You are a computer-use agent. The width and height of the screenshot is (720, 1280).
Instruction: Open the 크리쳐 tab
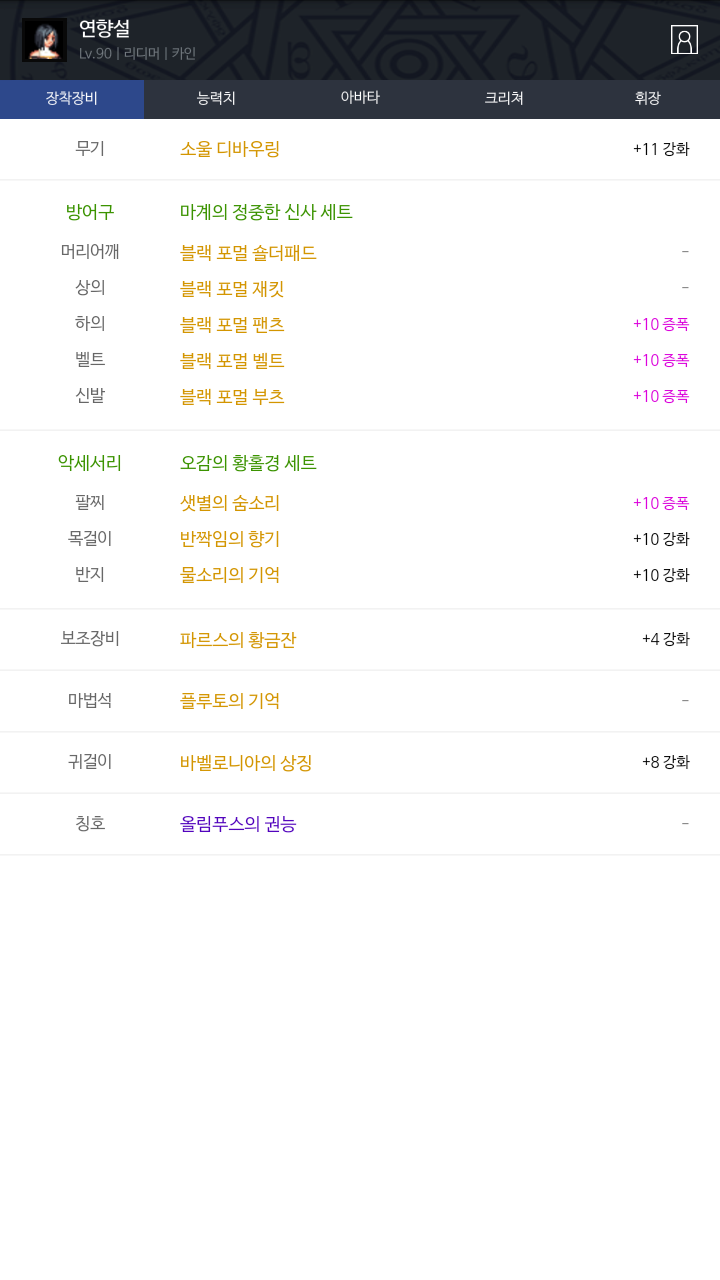tap(504, 99)
